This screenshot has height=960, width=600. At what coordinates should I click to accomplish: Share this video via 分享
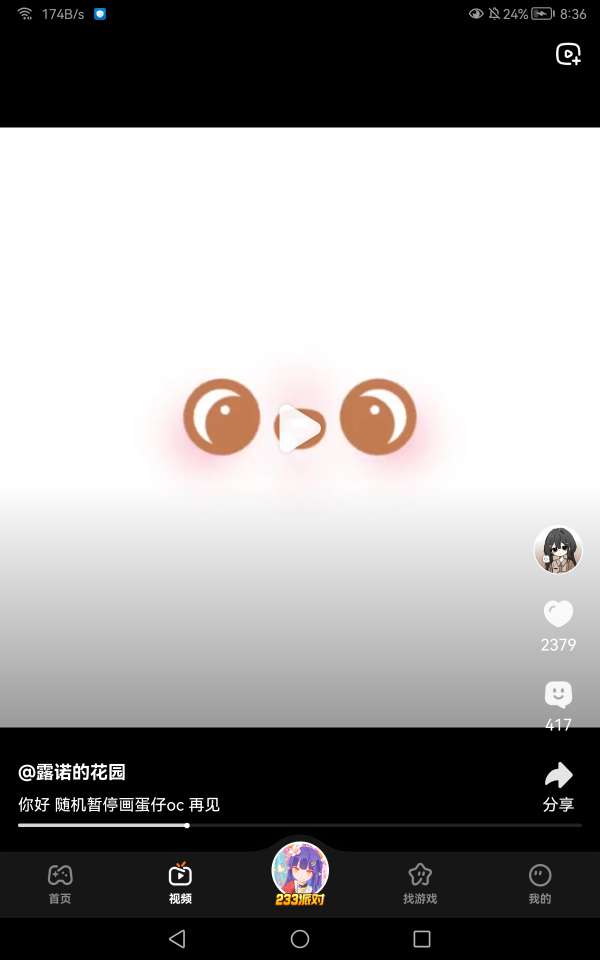point(558,785)
